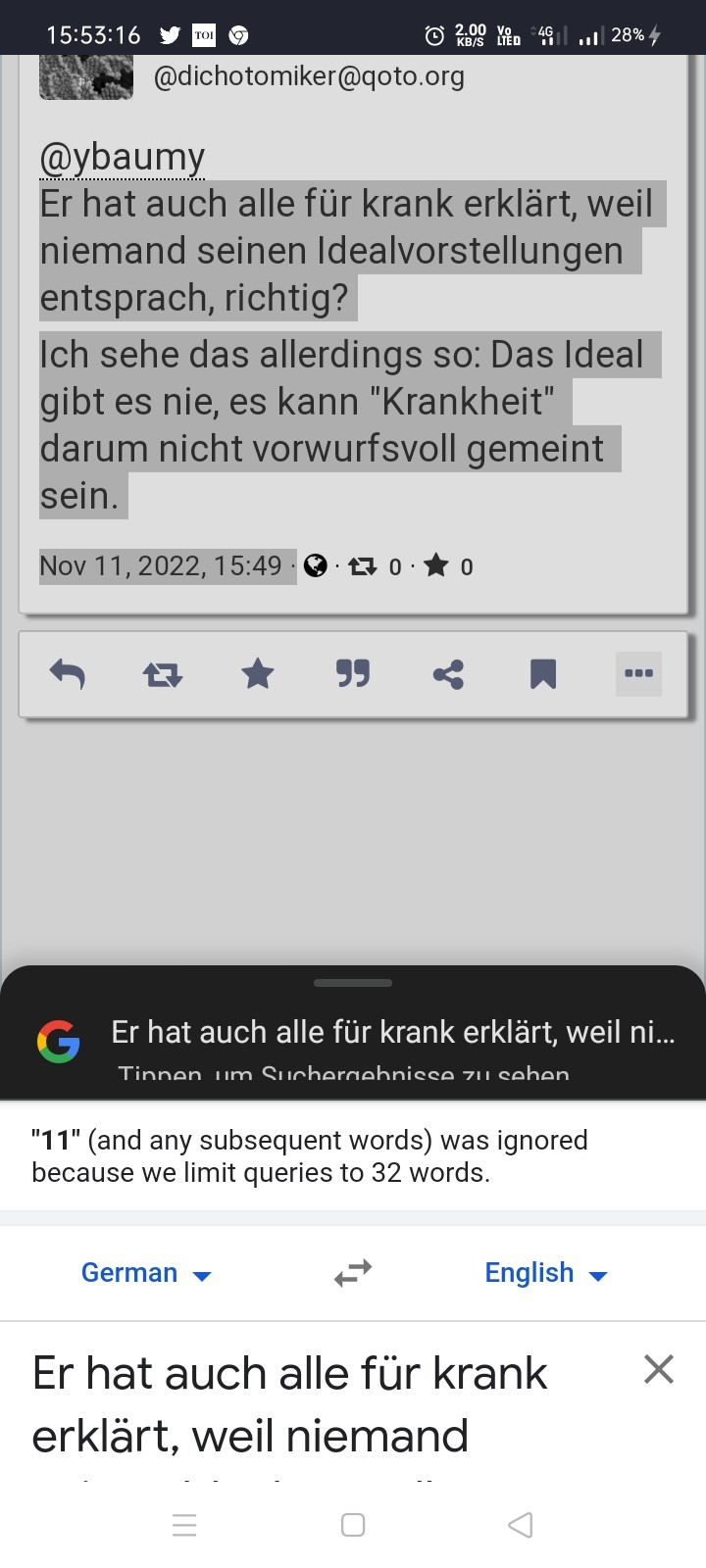Open the dichotomiker profile avatar
The height and width of the screenshot is (1568, 706).
86,77
